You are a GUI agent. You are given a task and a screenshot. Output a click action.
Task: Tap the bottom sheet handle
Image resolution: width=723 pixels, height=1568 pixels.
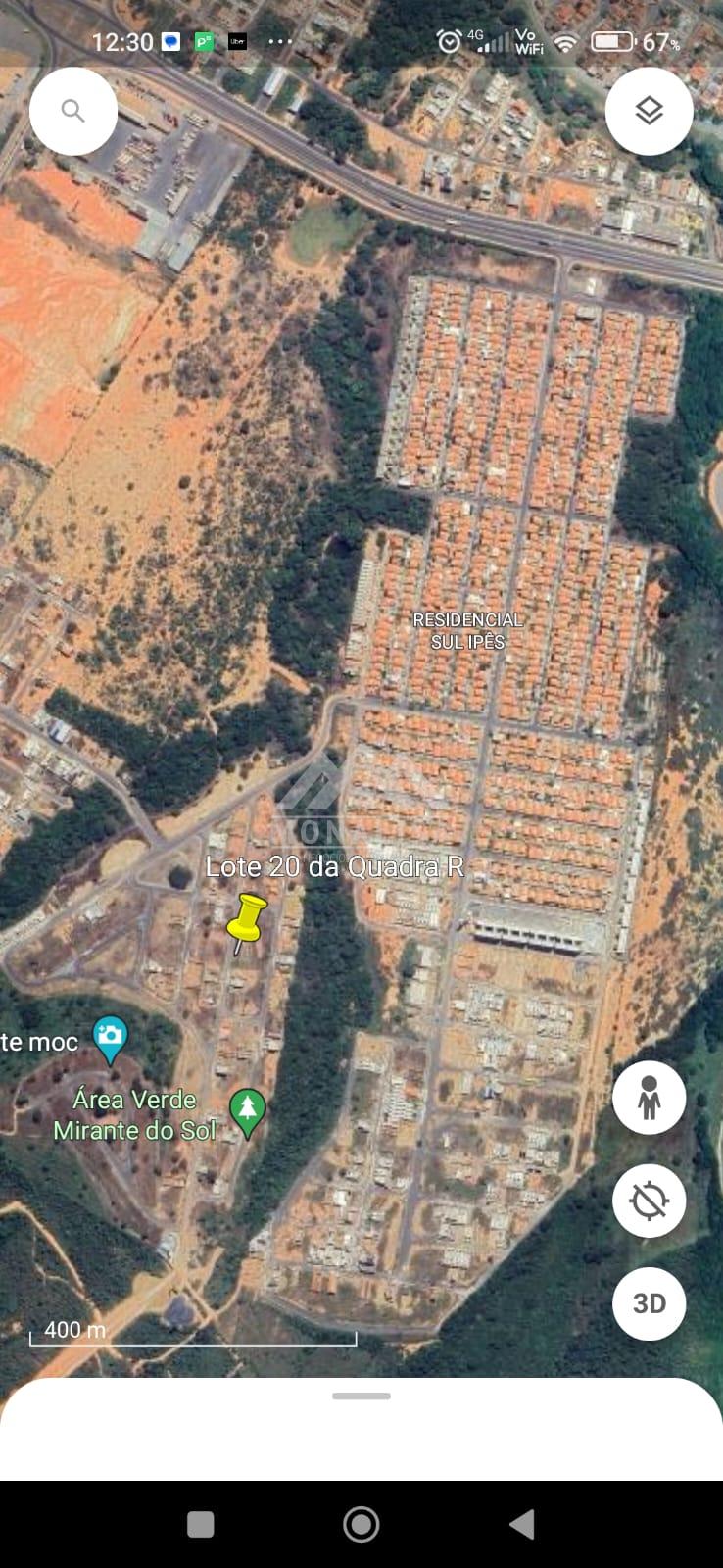tap(361, 1396)
